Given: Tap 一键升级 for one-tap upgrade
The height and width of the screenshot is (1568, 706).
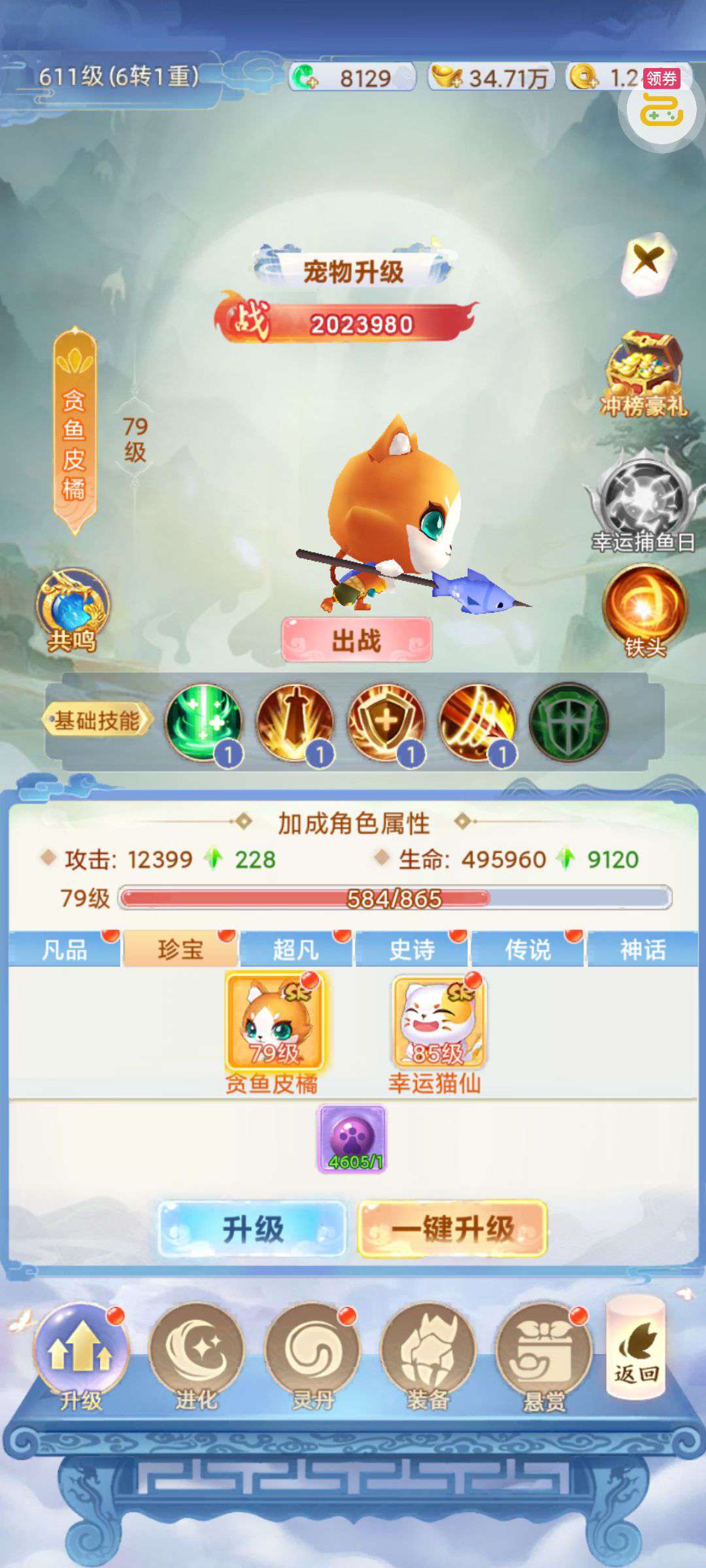Looking at the screenshot, I should (x=452, y=1229).
